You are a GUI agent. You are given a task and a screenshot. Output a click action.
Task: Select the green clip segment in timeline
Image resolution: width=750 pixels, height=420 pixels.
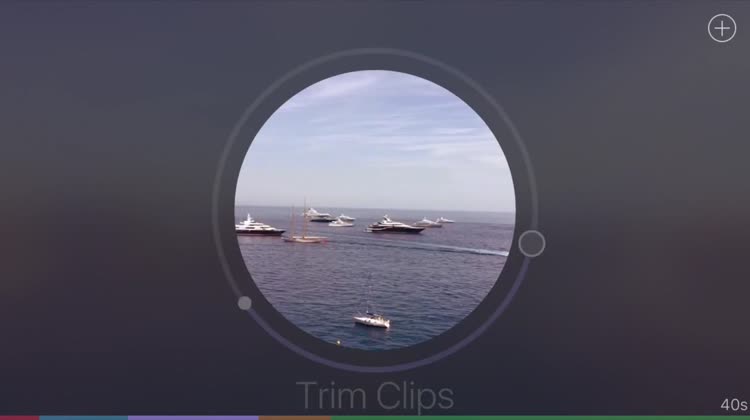(540, 417)
